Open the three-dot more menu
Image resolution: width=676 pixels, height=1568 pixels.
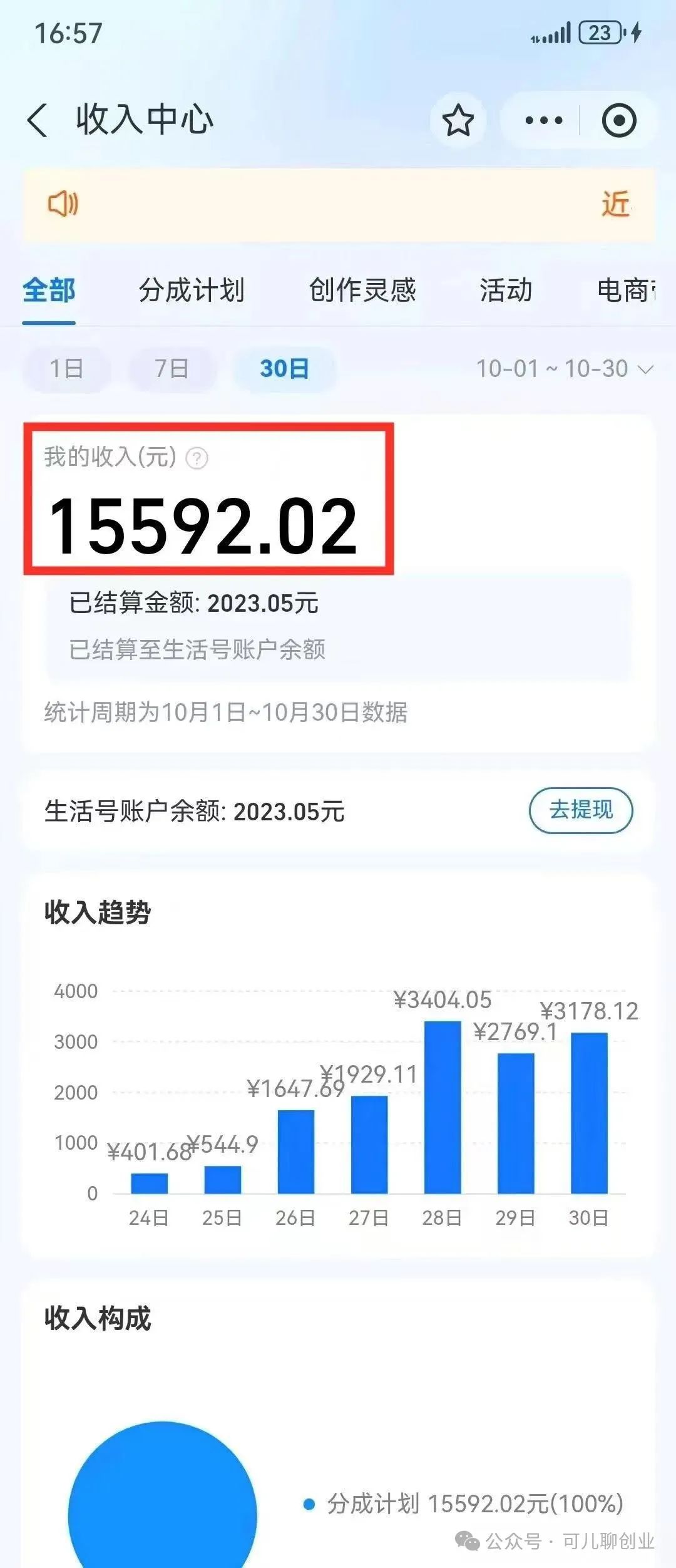point(543,120)
